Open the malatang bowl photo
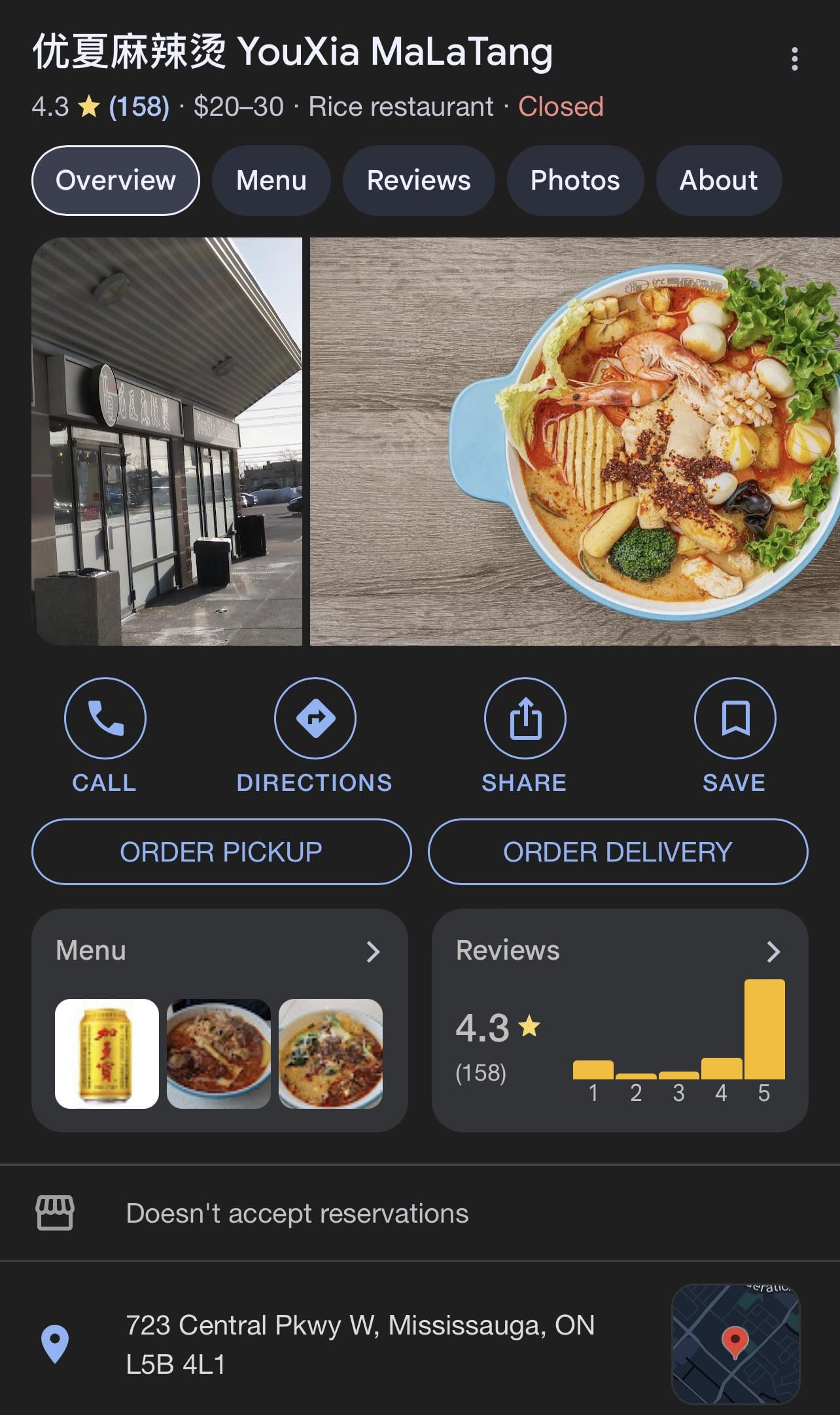This screenshot has height=1415, width=840. pos(575,442)
